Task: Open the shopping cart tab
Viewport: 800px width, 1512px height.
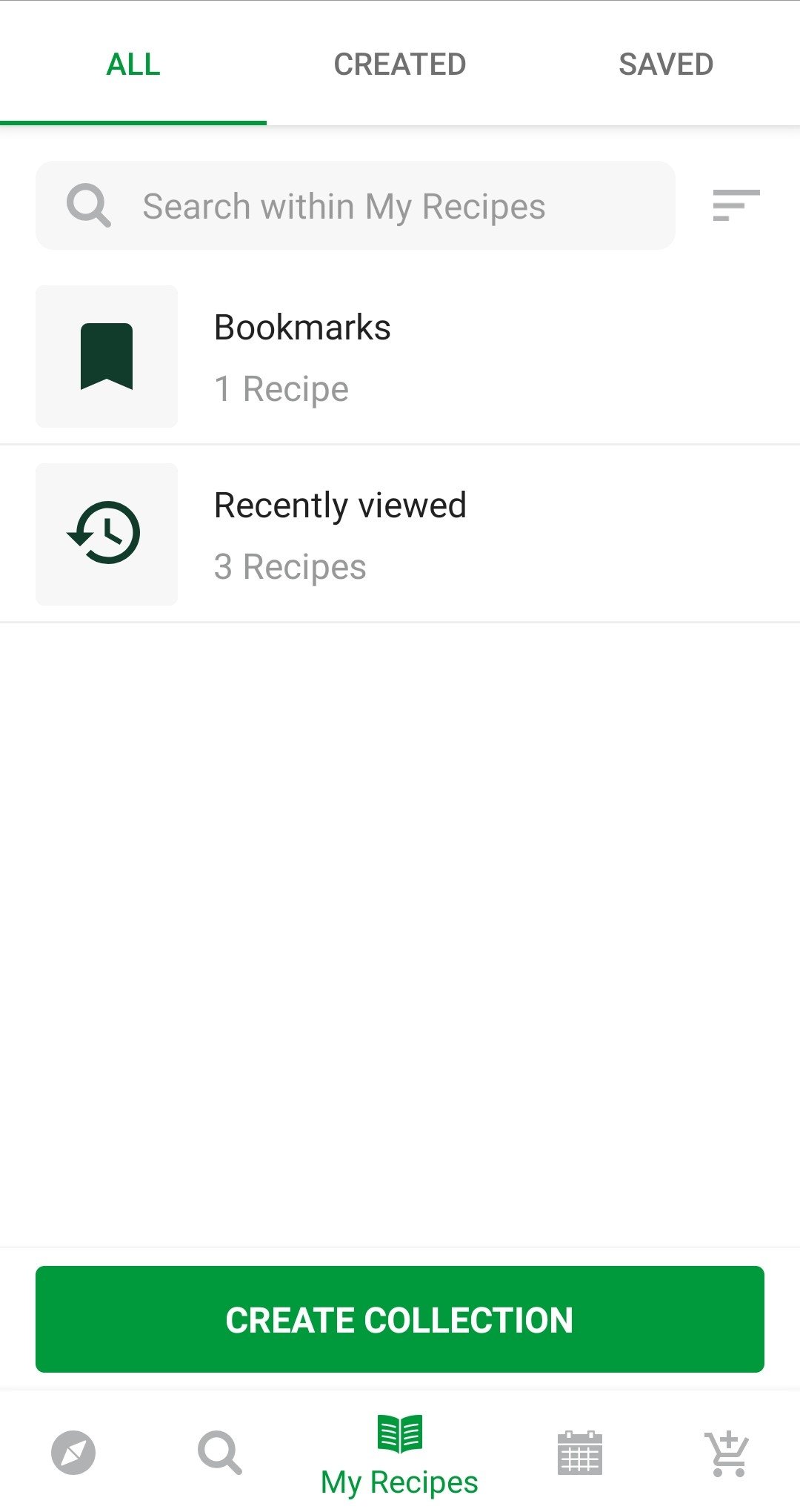Action: [x=727, y=1453]
